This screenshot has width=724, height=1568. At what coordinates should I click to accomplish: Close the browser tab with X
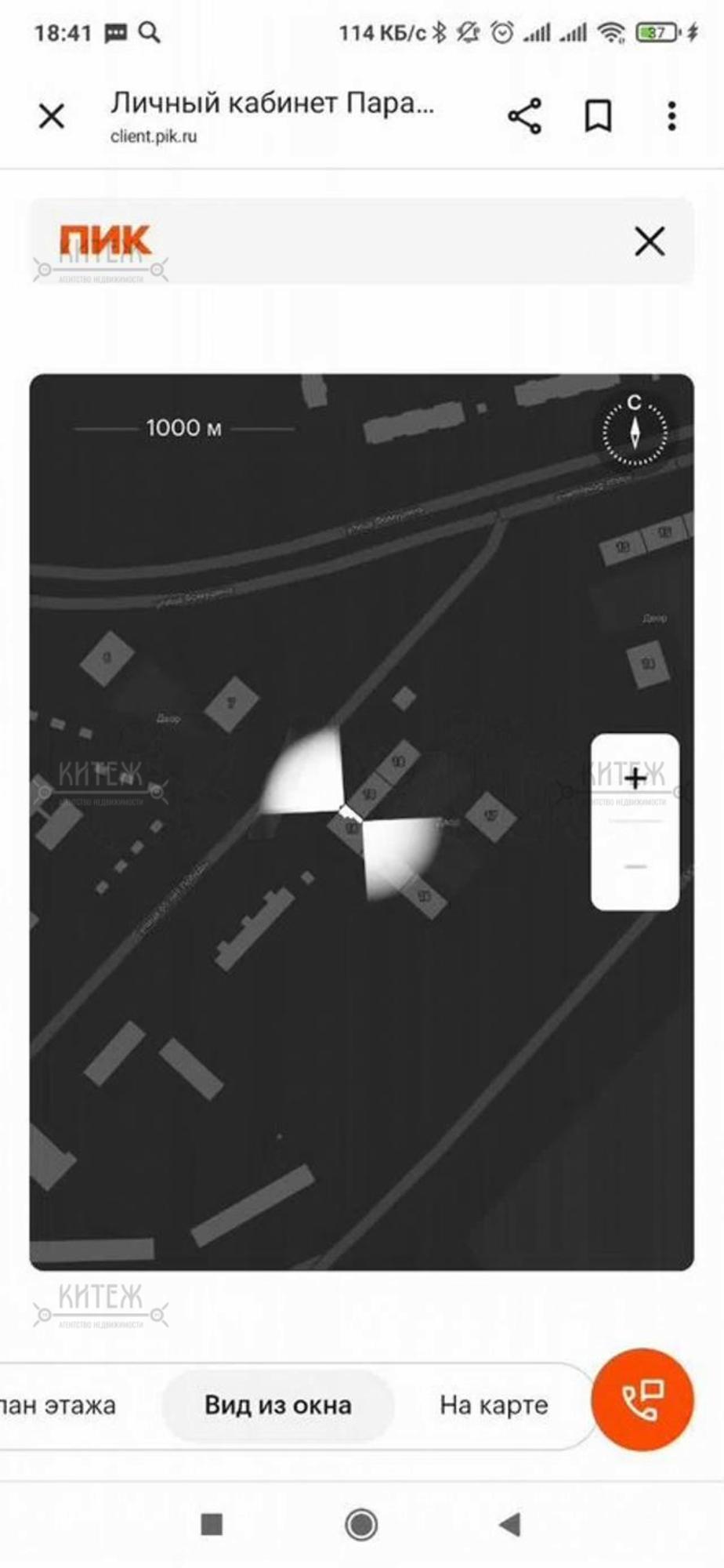(52, 117)
